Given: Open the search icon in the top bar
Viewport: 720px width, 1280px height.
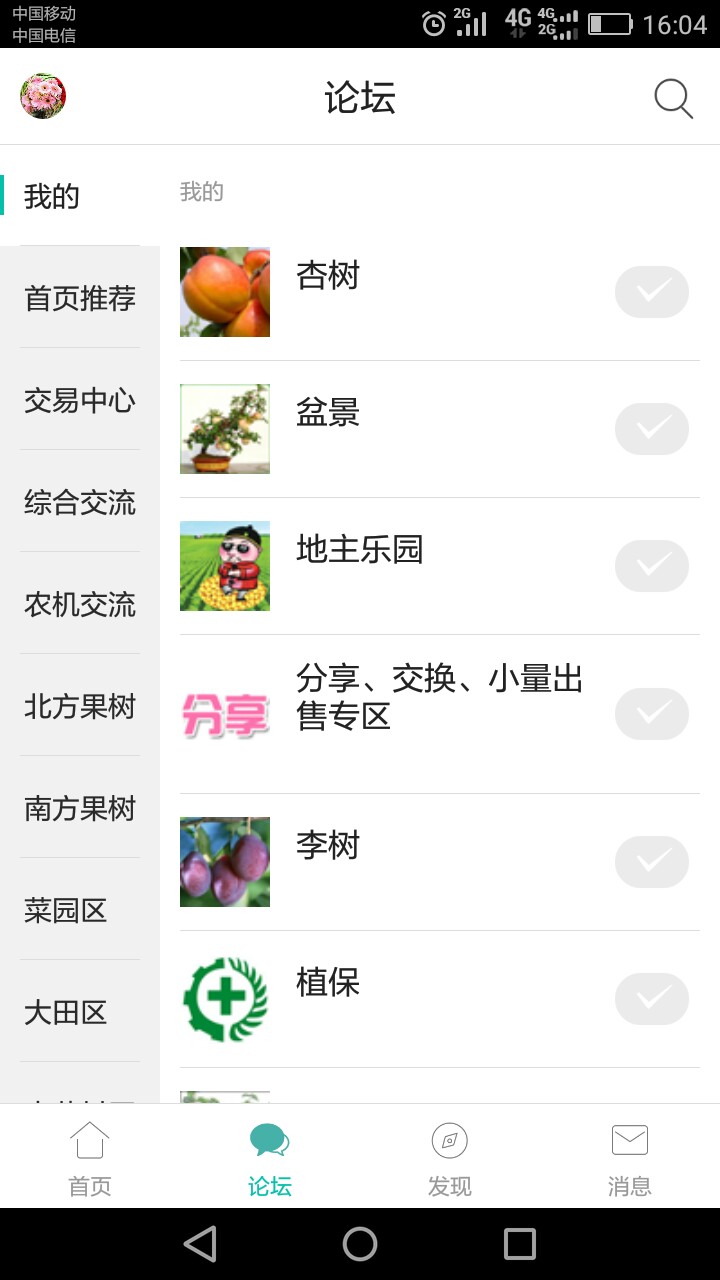Looking at the screenshot, I should pos(673,98).
